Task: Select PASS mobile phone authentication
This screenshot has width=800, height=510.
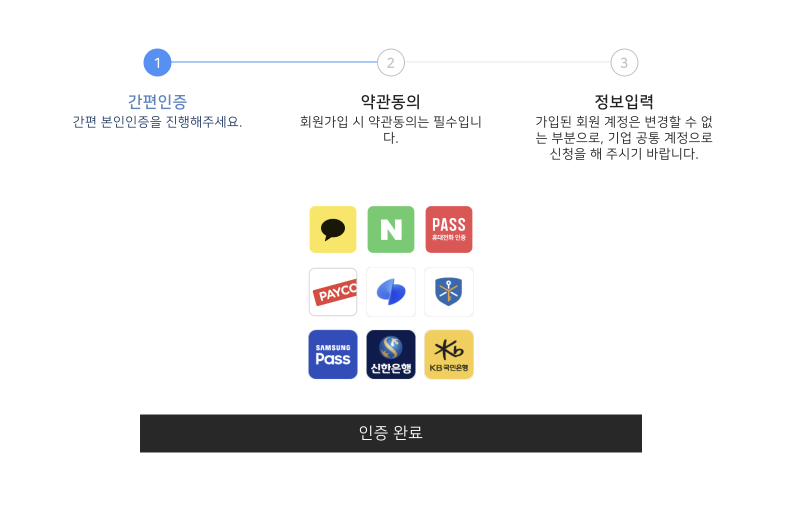Action: tap(449, 230)
